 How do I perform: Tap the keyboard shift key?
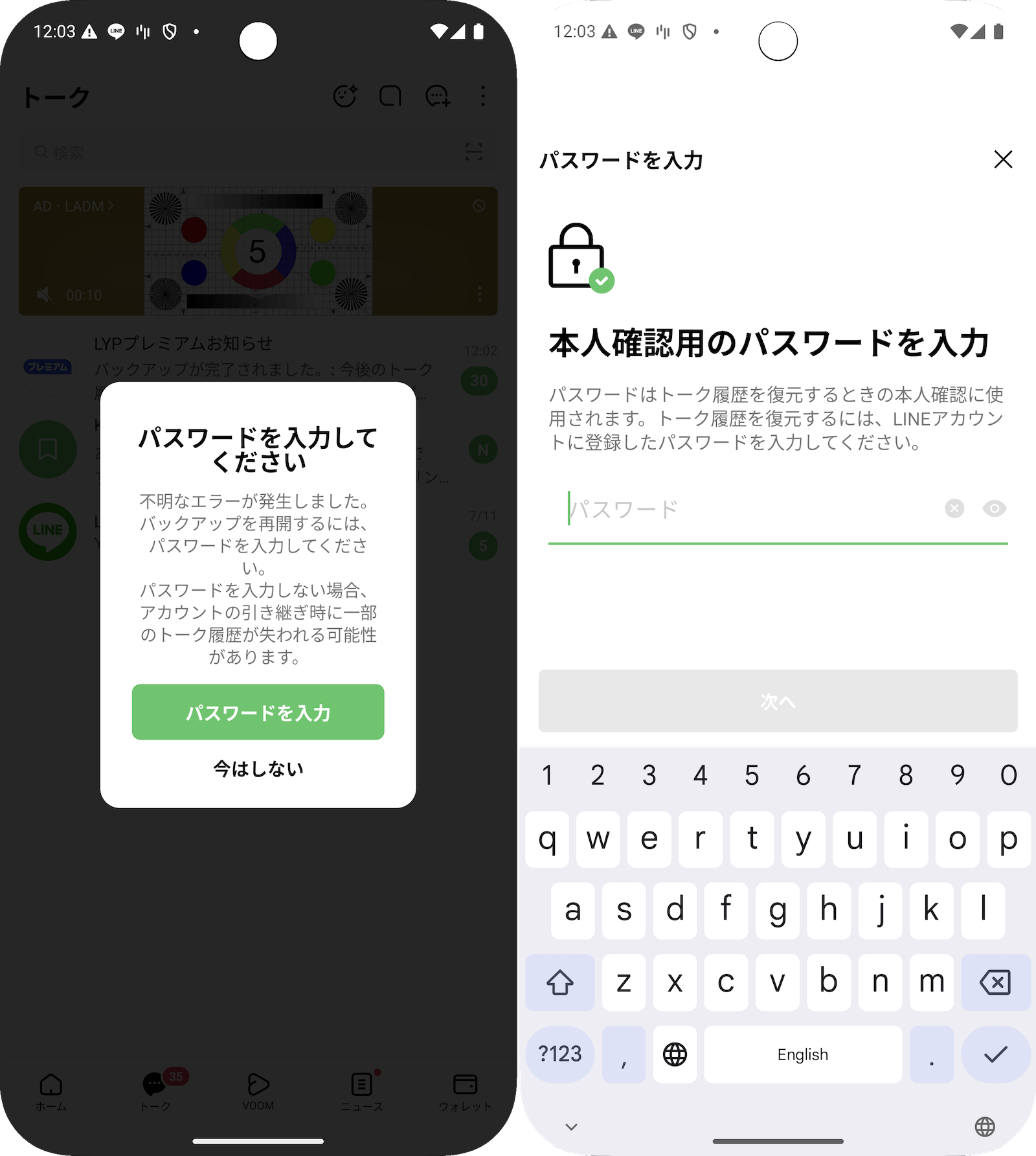pos(559,982)
